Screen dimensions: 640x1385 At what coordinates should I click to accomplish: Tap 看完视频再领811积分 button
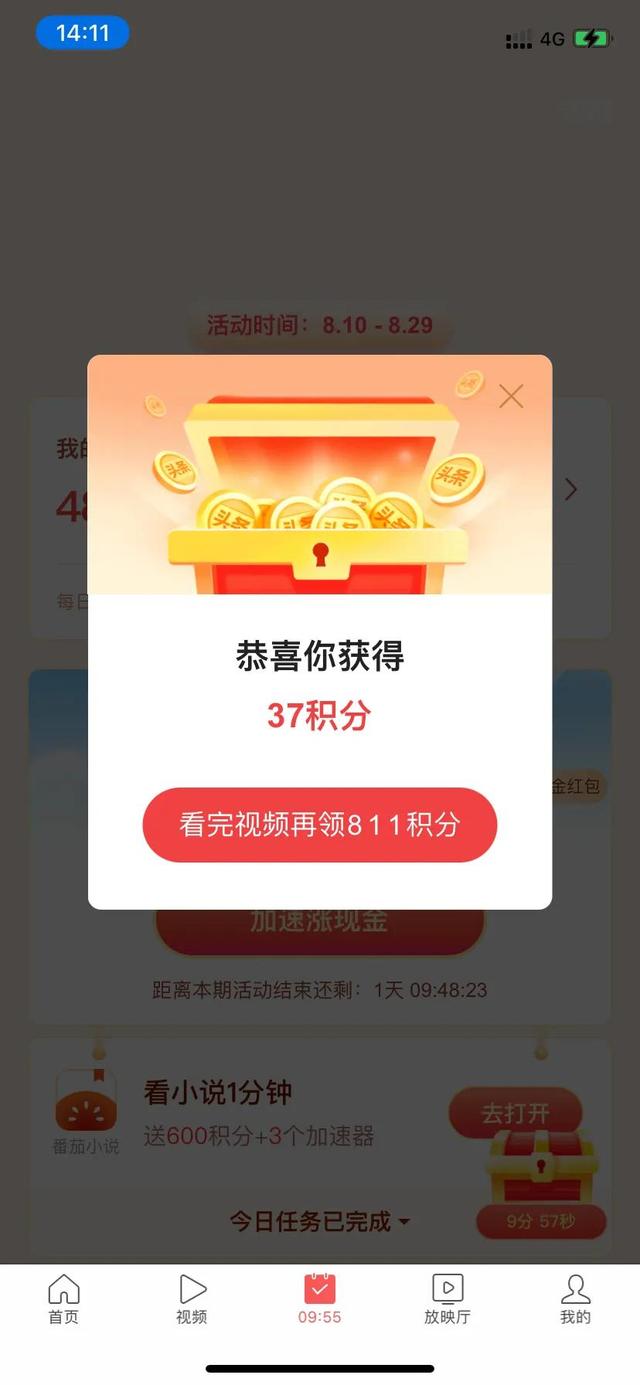coord(320,825)
